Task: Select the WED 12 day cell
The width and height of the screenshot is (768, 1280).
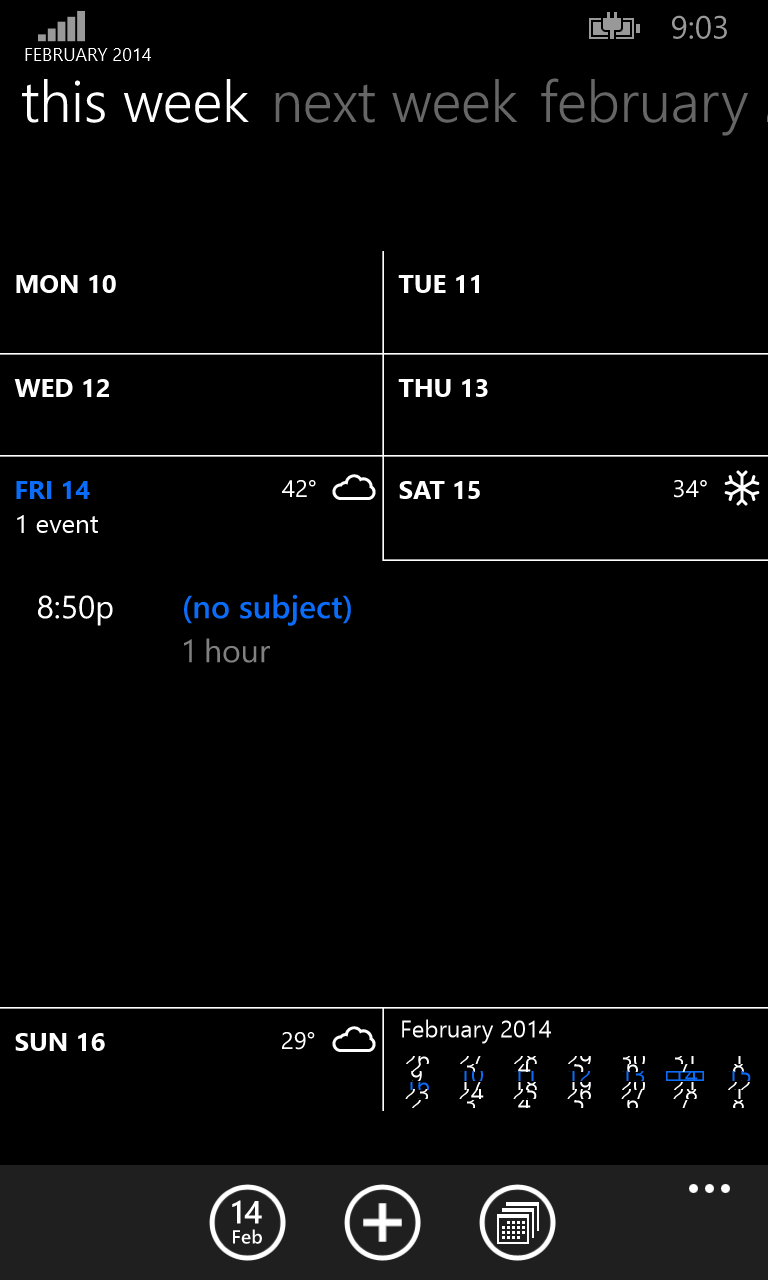Action: coord(191,405)
